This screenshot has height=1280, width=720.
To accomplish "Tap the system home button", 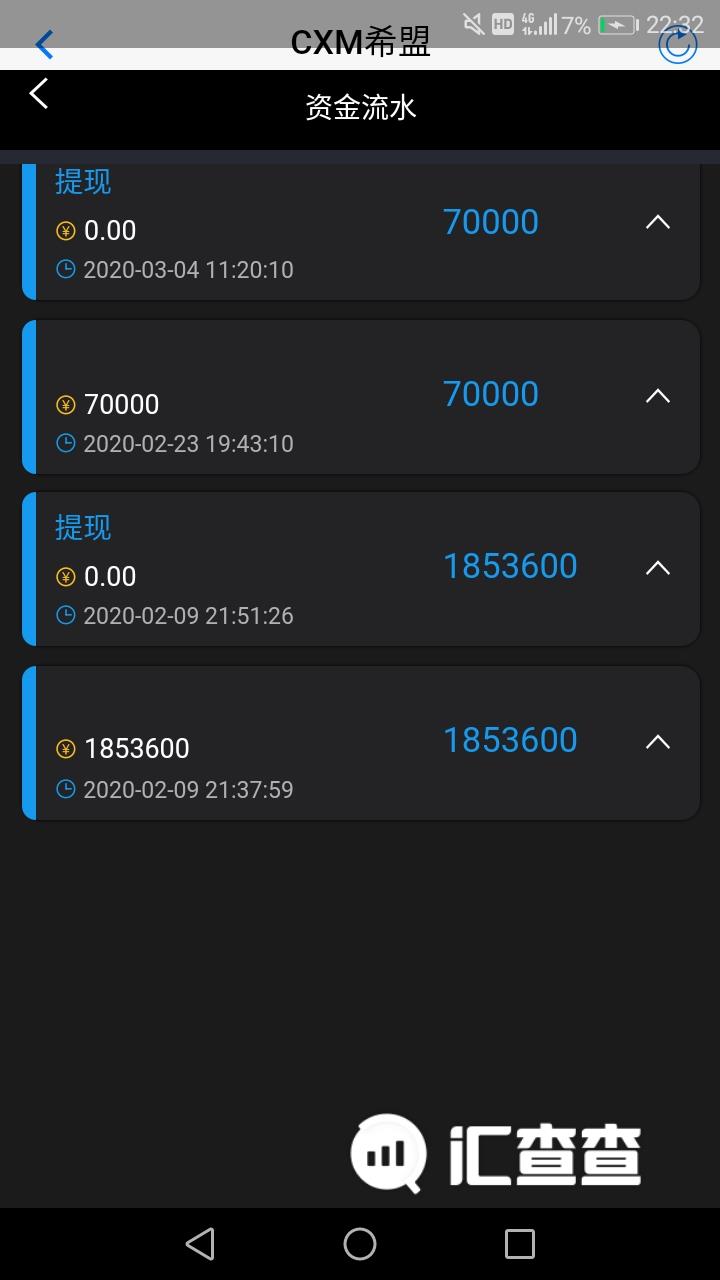I will point(360,1244).
